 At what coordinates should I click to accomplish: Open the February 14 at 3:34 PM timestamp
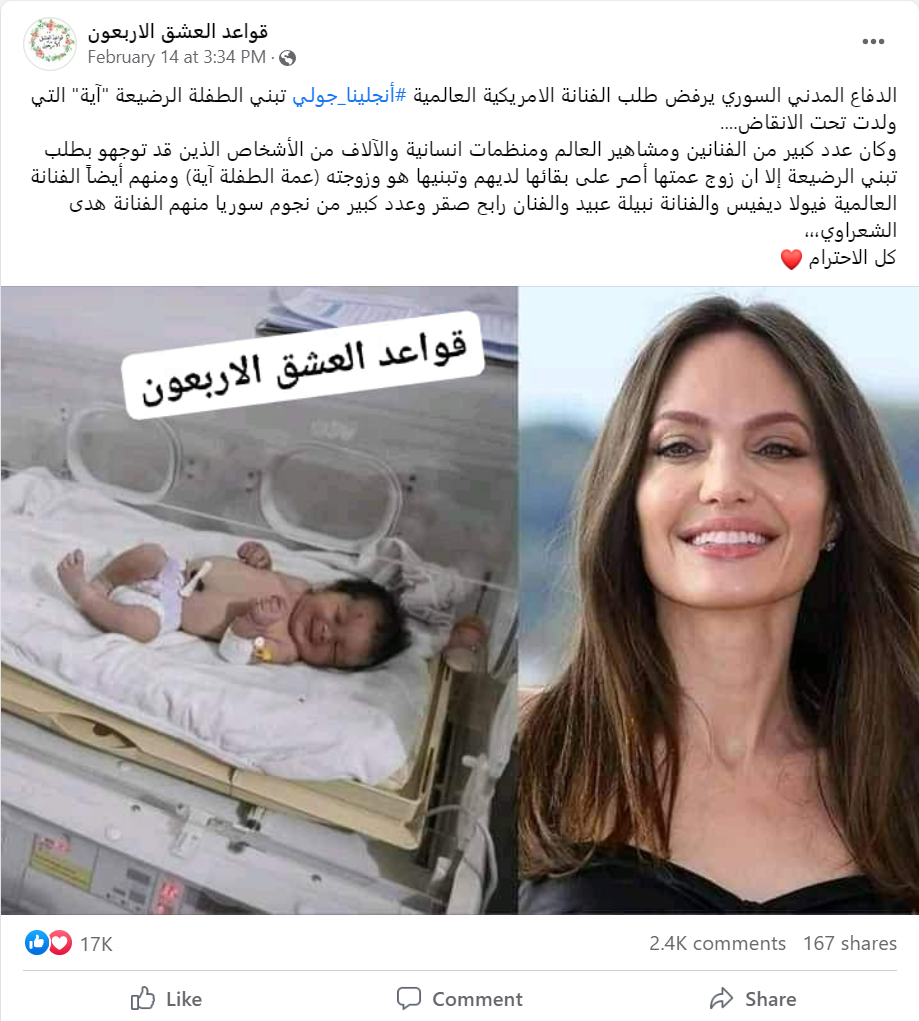(176, 57)
